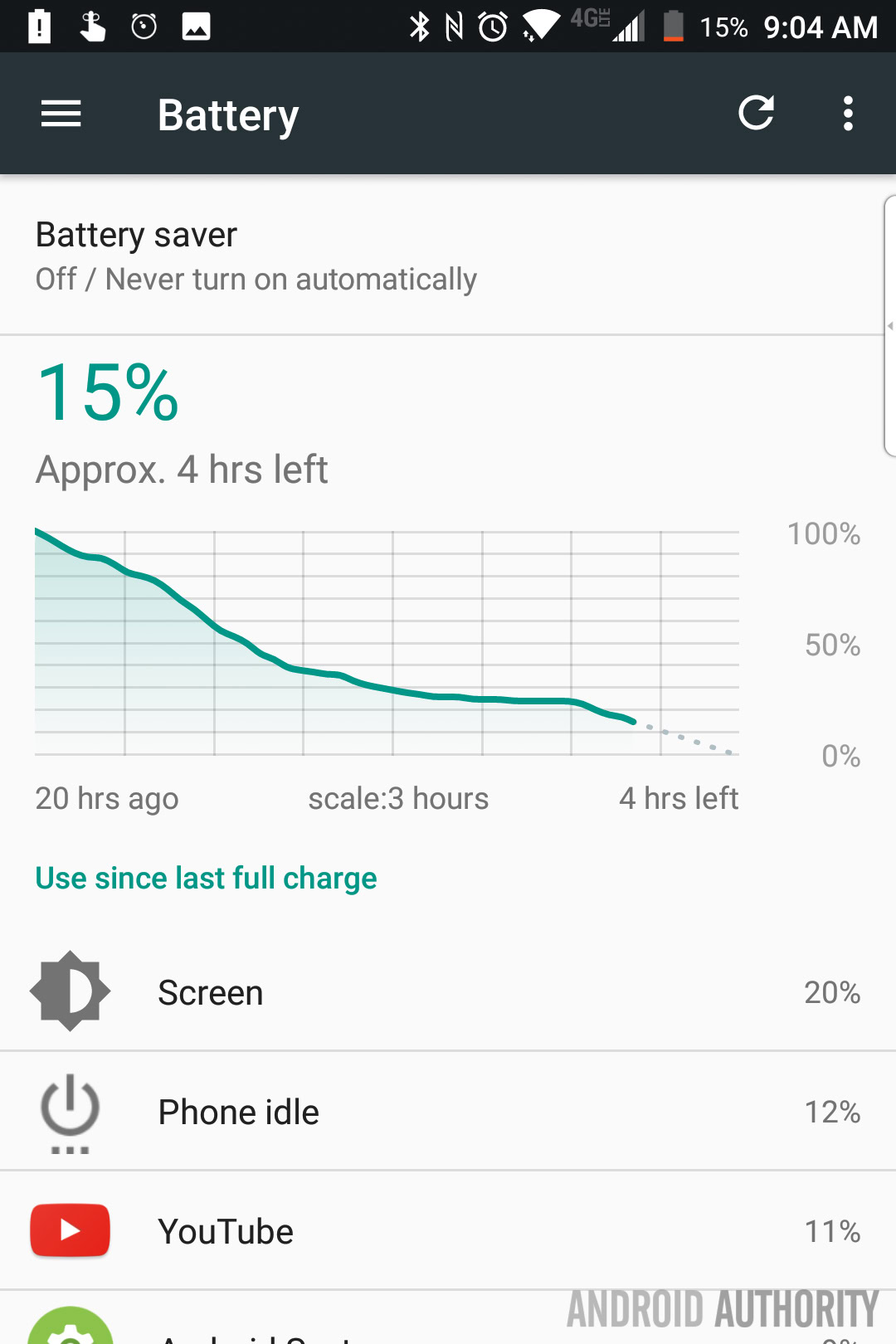Open YouTube battery usage details

point(448,1231)
